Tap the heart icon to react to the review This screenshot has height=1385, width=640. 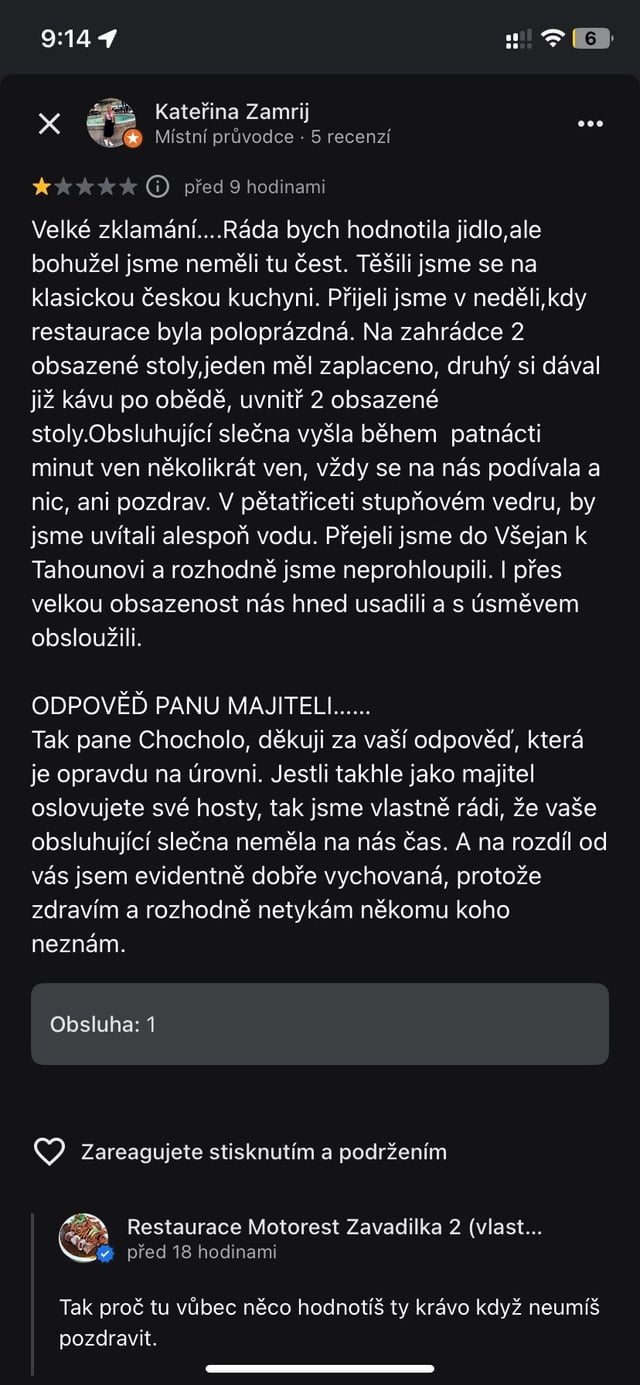tap(49, 1152)
